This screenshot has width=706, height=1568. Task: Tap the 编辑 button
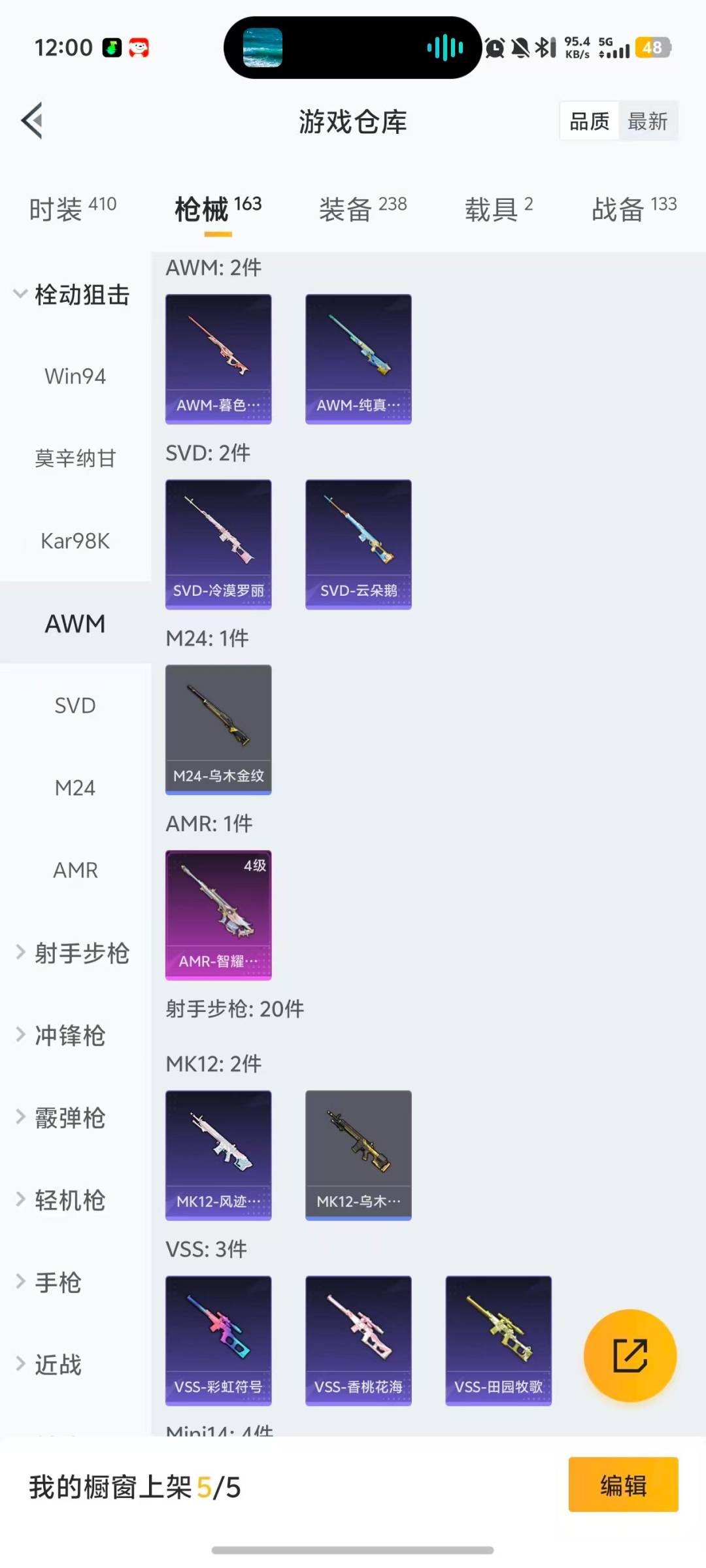click(623, 1485)
